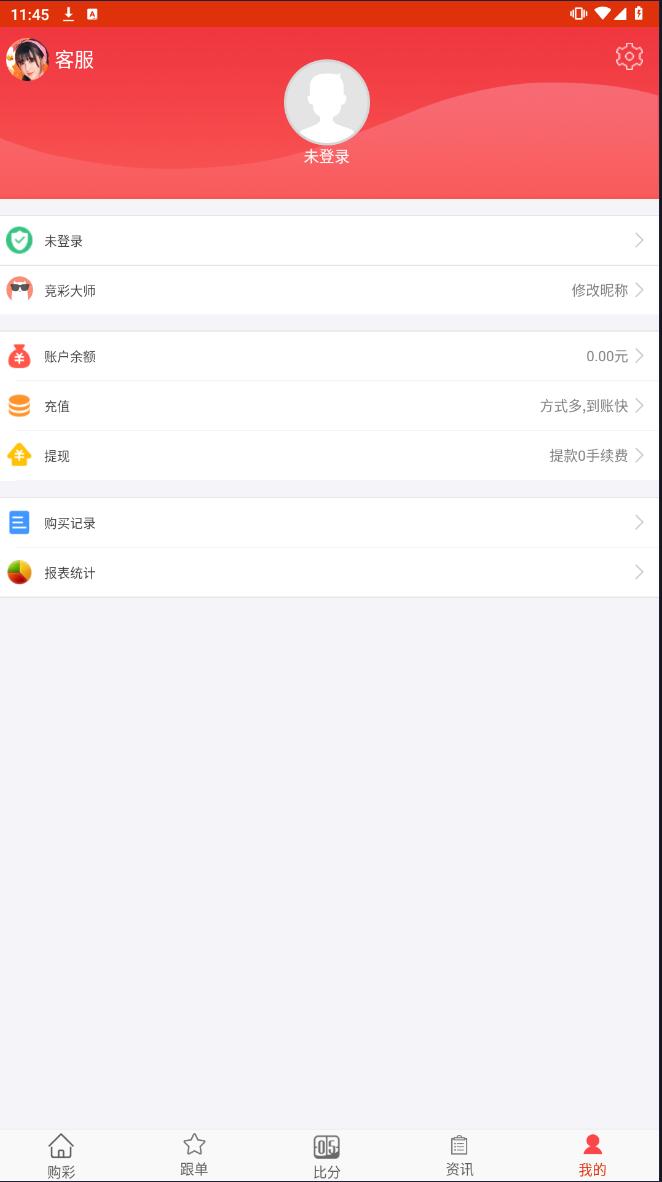The width and height of the screenshot is (662, 1182).
Task: Switch to the 购彩 tab
Action: pos(61,1156)
